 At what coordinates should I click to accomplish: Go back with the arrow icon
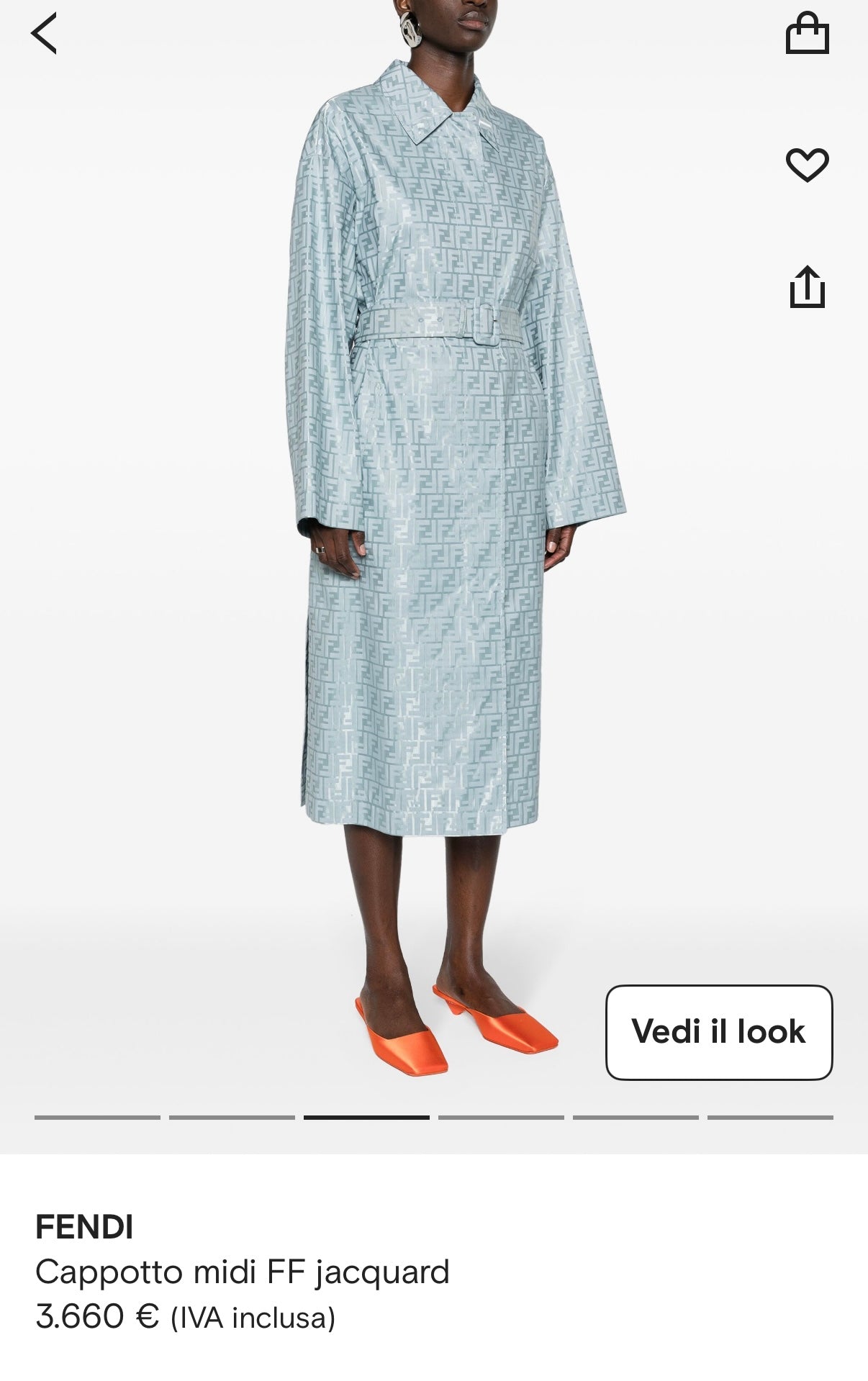point(44,34)
